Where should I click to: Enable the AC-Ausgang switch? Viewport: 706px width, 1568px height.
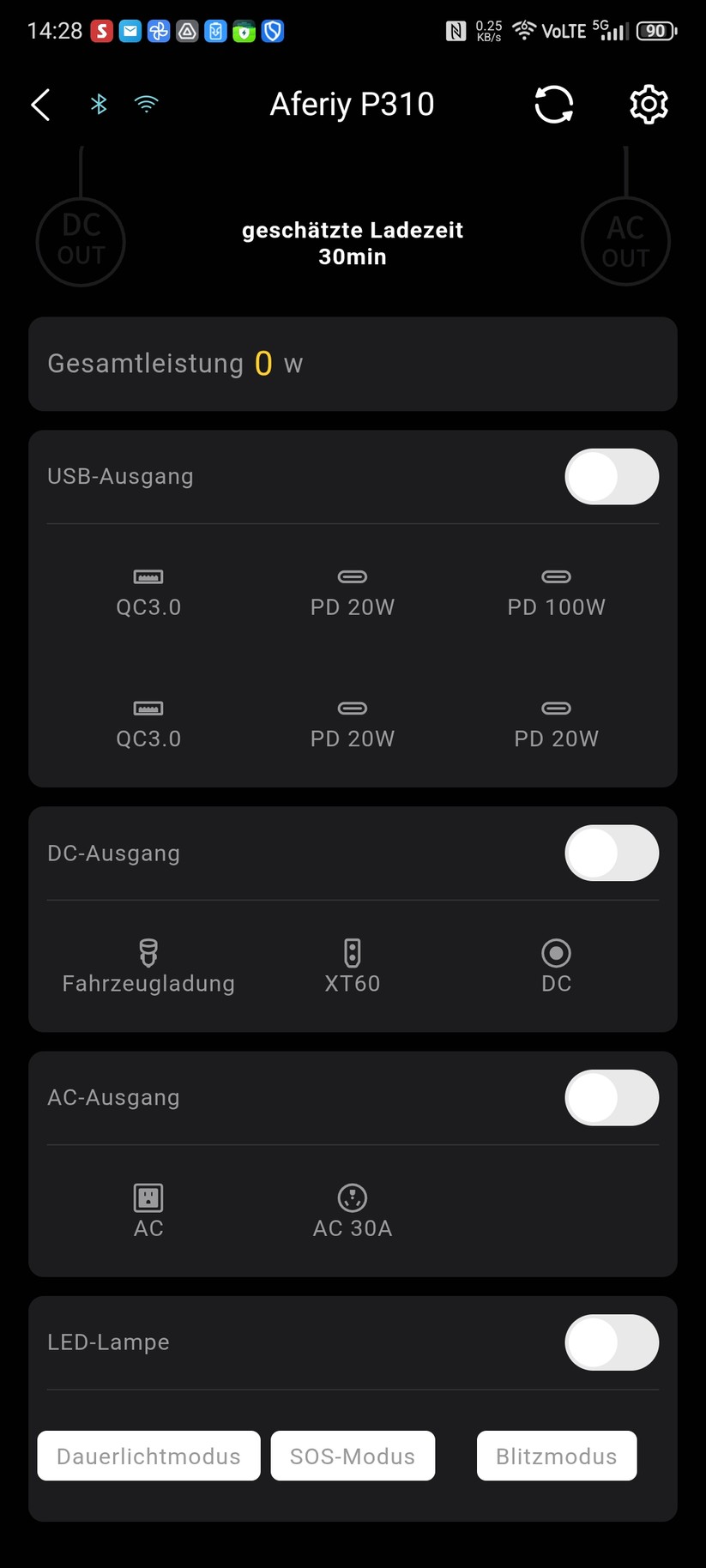pyautogui.click(x=612, y=1097)
